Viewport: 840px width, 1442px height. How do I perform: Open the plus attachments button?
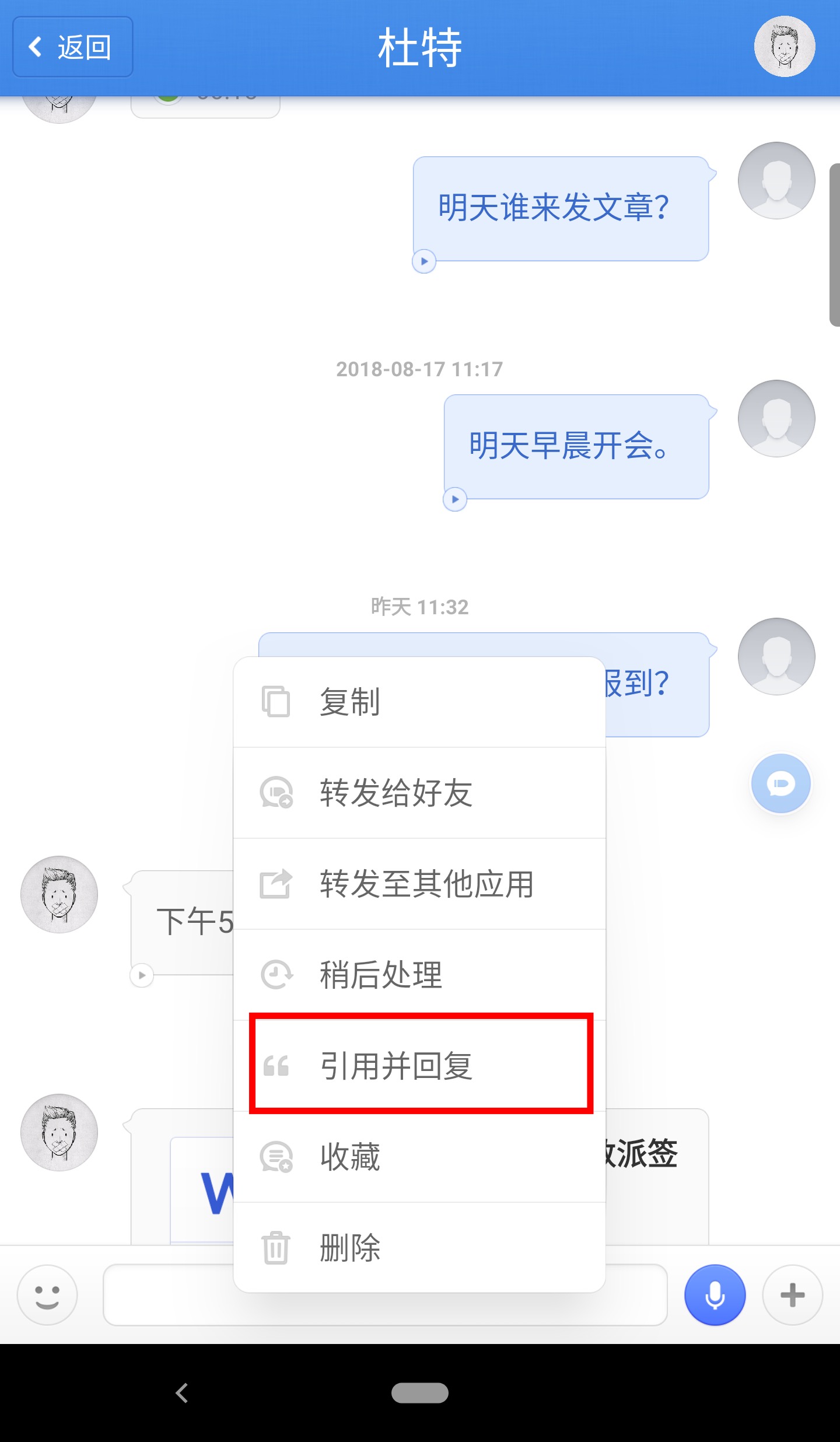pos(792,1295)
